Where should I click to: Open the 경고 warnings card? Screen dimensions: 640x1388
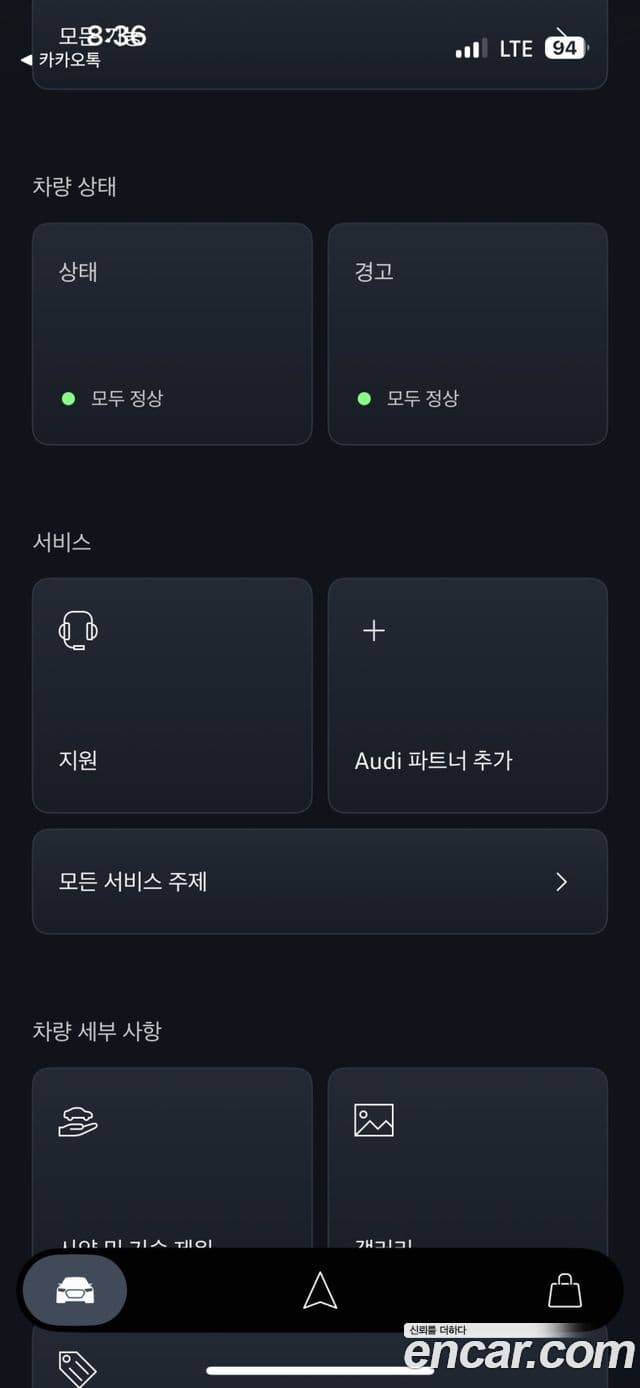point(467,333)
